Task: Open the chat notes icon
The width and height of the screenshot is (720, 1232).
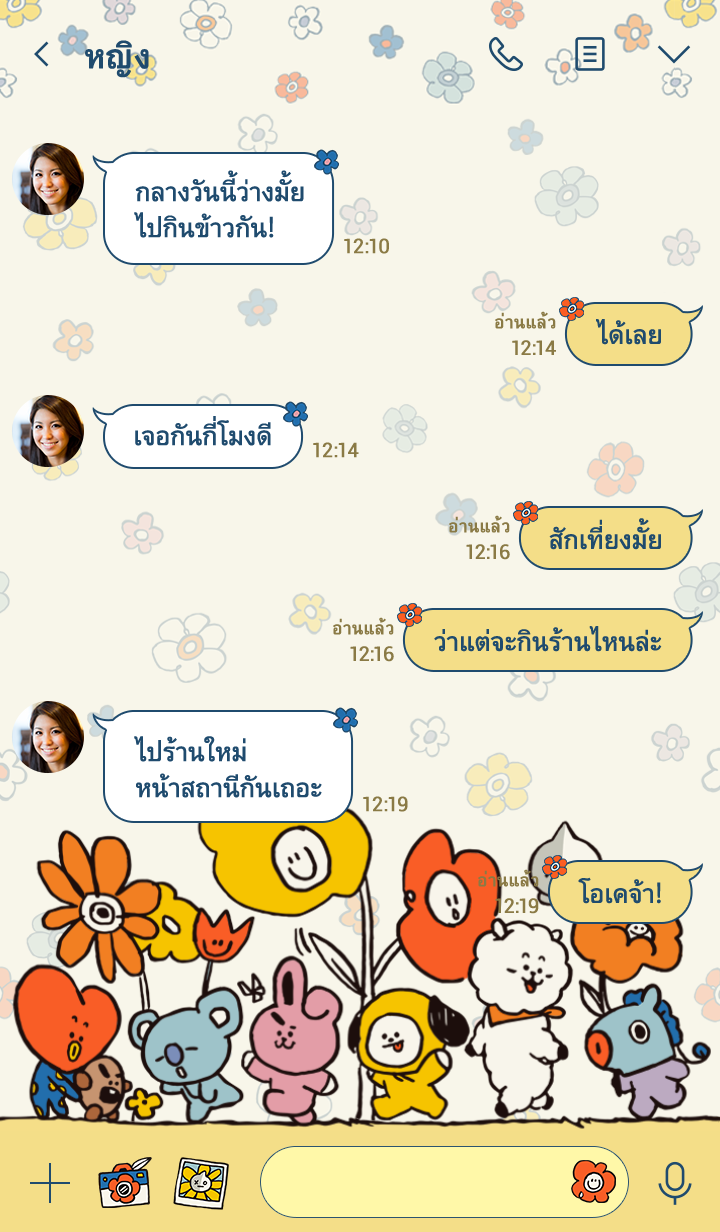Action: click(x=589, y=54)
